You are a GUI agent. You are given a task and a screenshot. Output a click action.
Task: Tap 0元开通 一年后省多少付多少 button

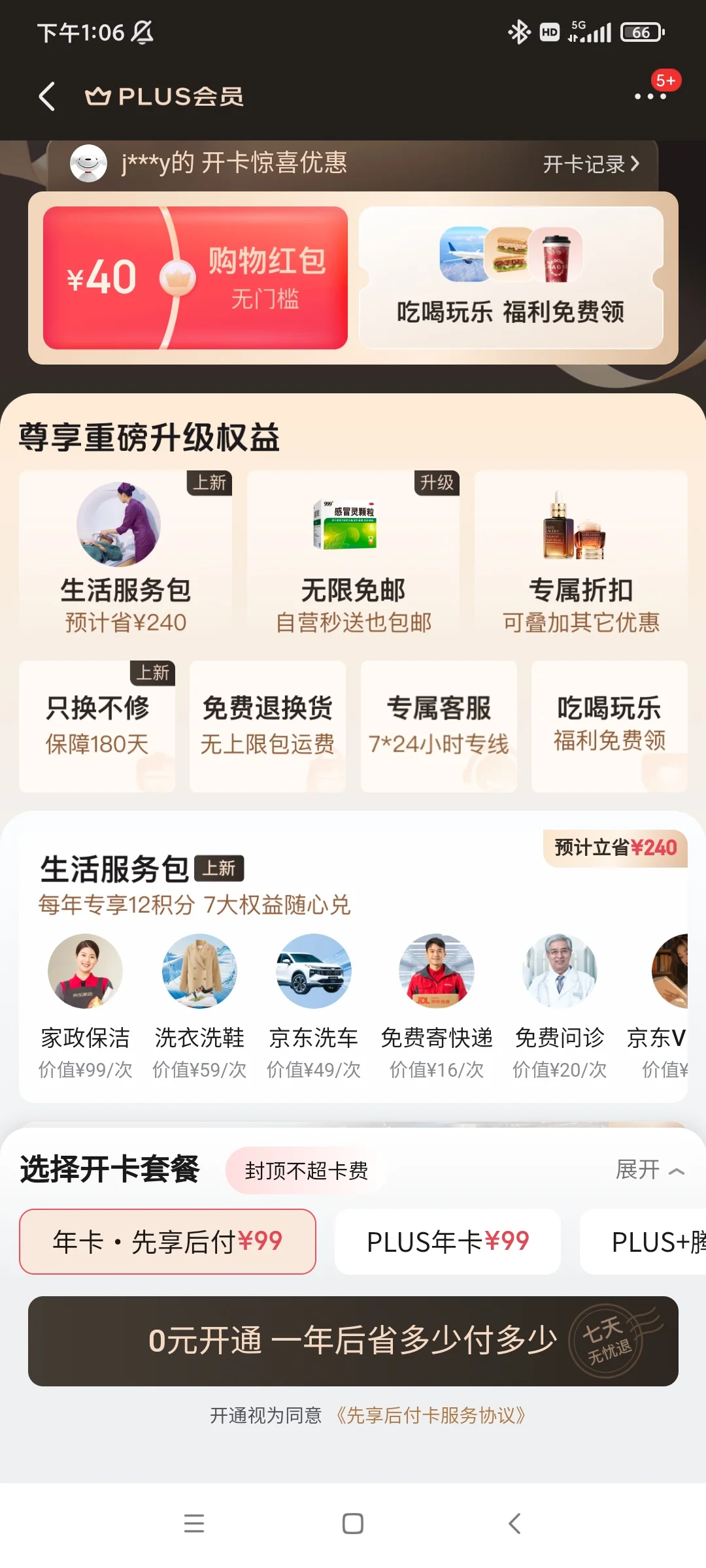pos(353,1341)
